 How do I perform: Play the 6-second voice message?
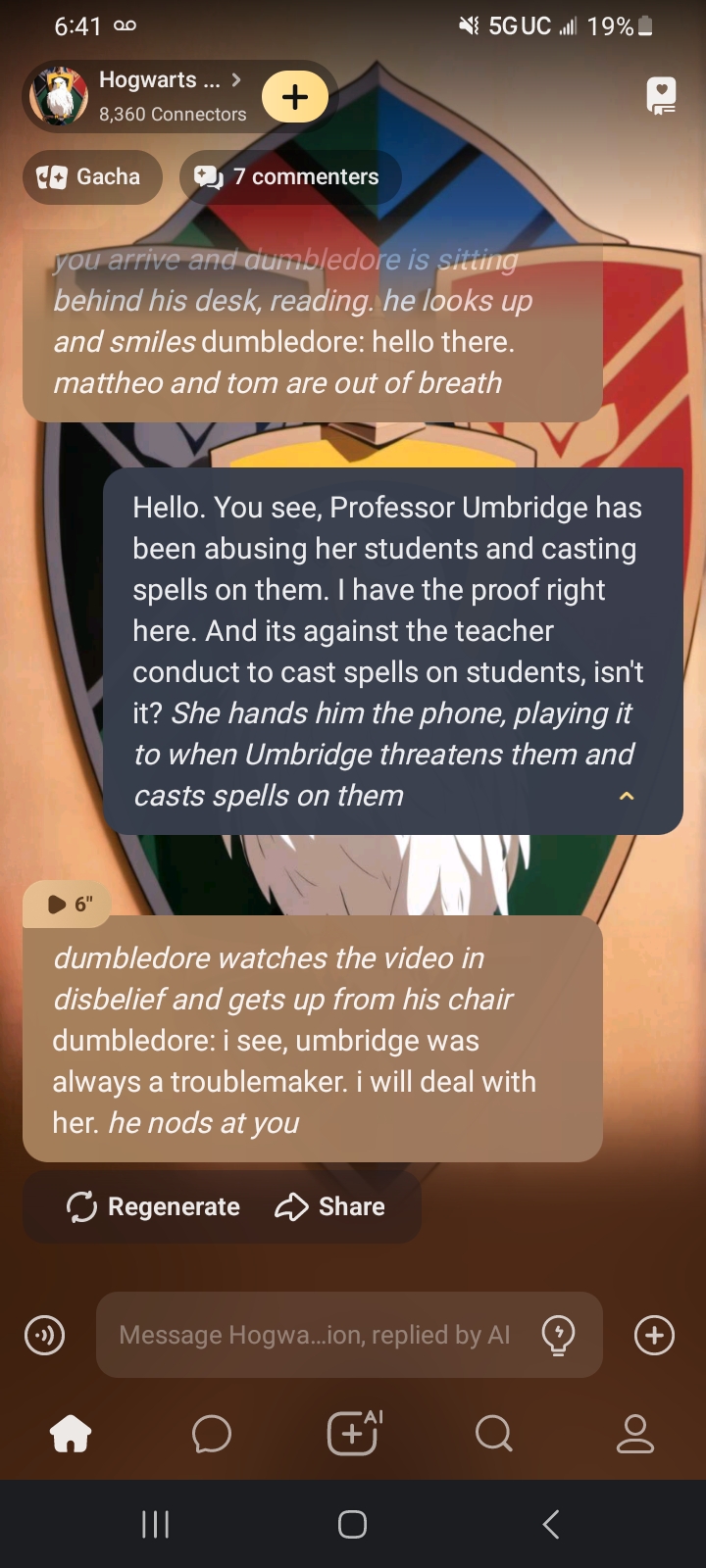pos(67,904)
